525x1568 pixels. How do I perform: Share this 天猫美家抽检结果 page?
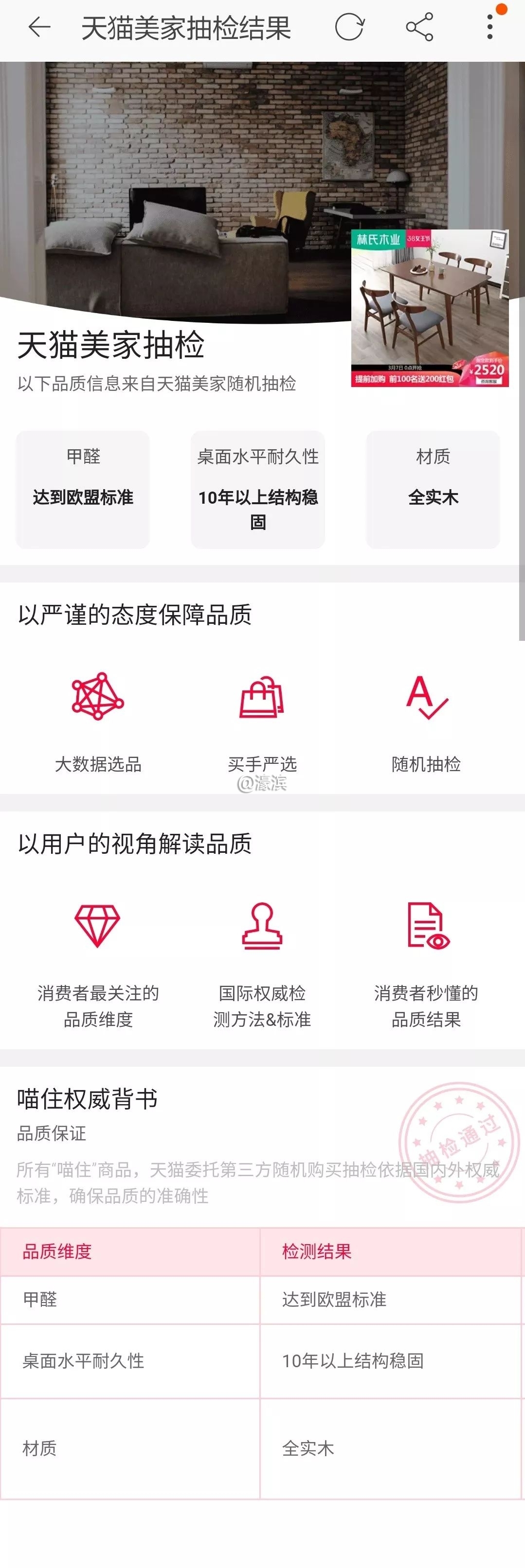(419, 27)
